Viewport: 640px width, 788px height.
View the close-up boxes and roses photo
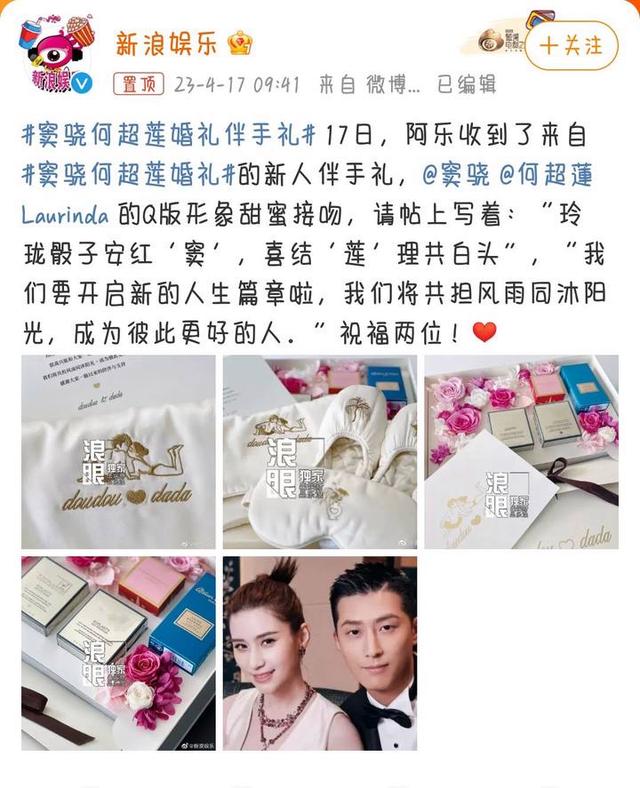[x=118, y=654]
